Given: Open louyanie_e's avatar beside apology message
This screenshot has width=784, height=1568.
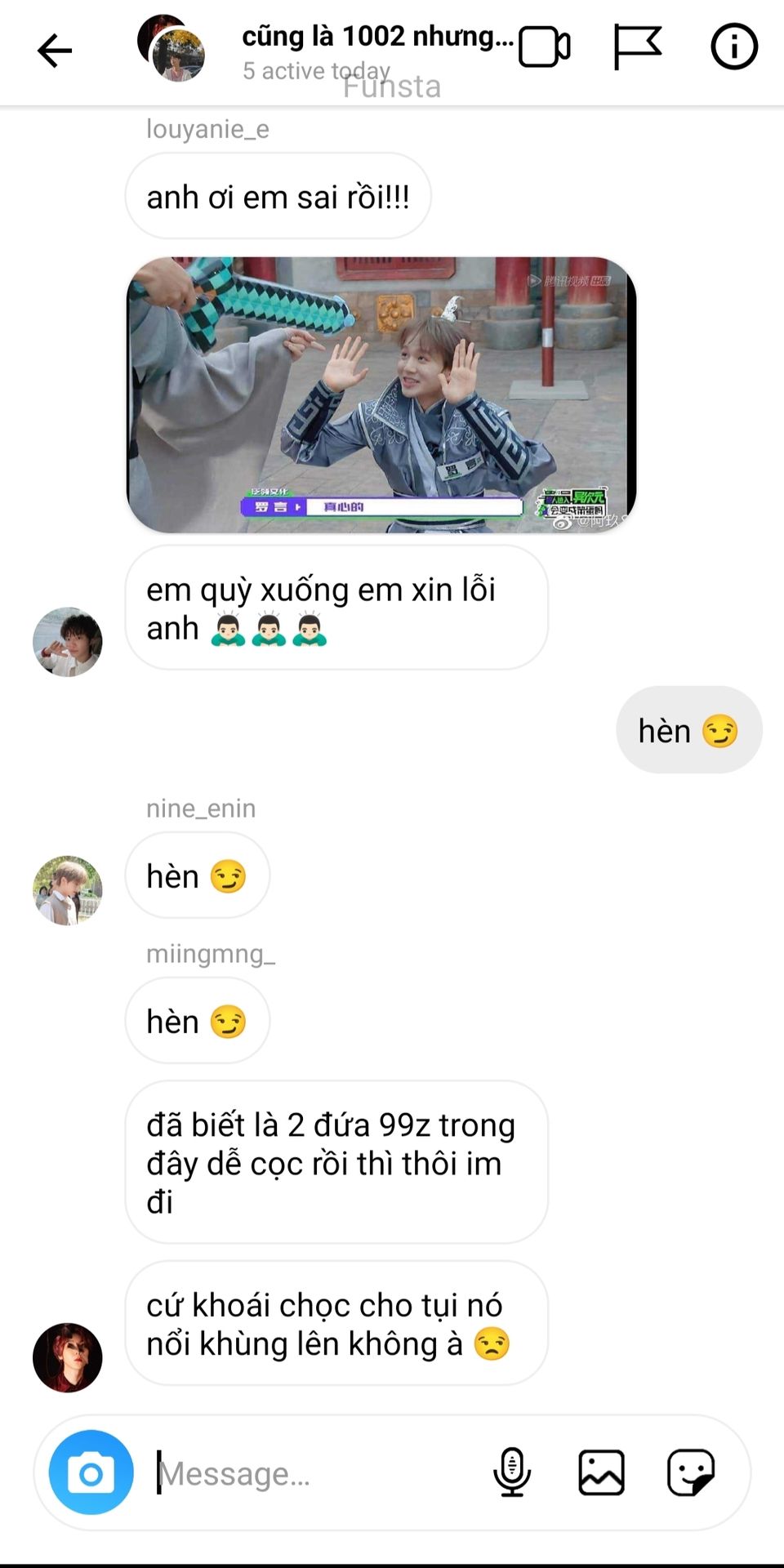Looking at the screenshot, I should 68,642.
